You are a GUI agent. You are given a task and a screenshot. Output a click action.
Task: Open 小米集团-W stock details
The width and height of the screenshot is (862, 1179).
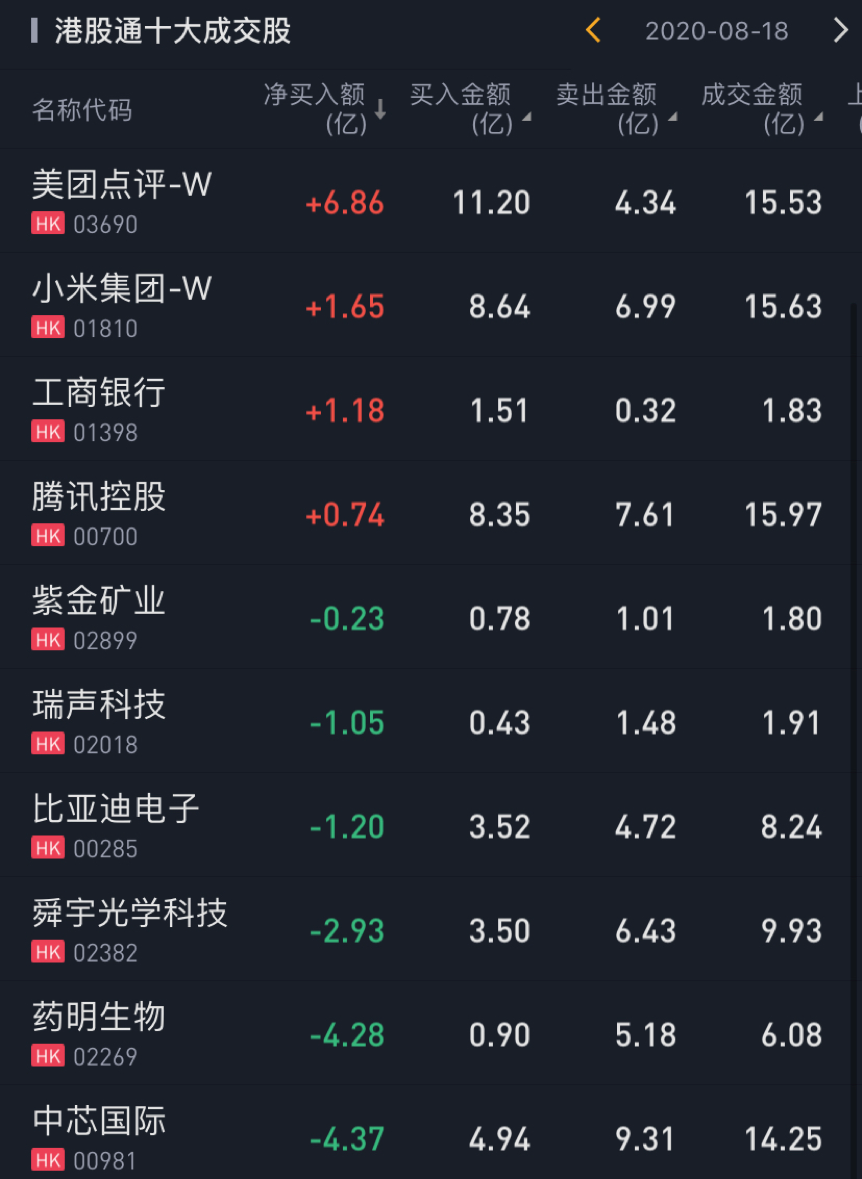(122, 305)
